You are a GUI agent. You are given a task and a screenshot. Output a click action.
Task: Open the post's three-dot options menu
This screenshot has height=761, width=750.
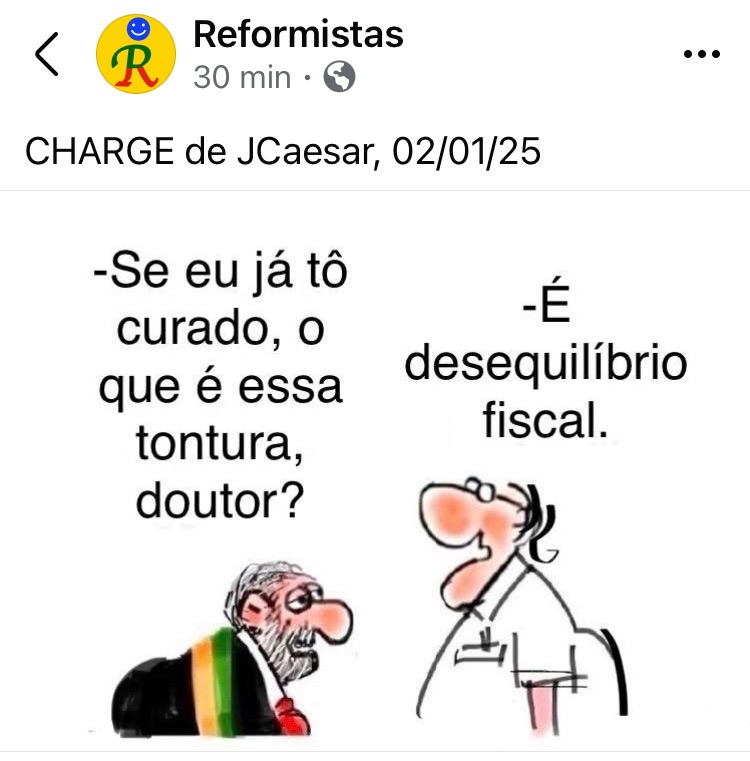[701, 55]
